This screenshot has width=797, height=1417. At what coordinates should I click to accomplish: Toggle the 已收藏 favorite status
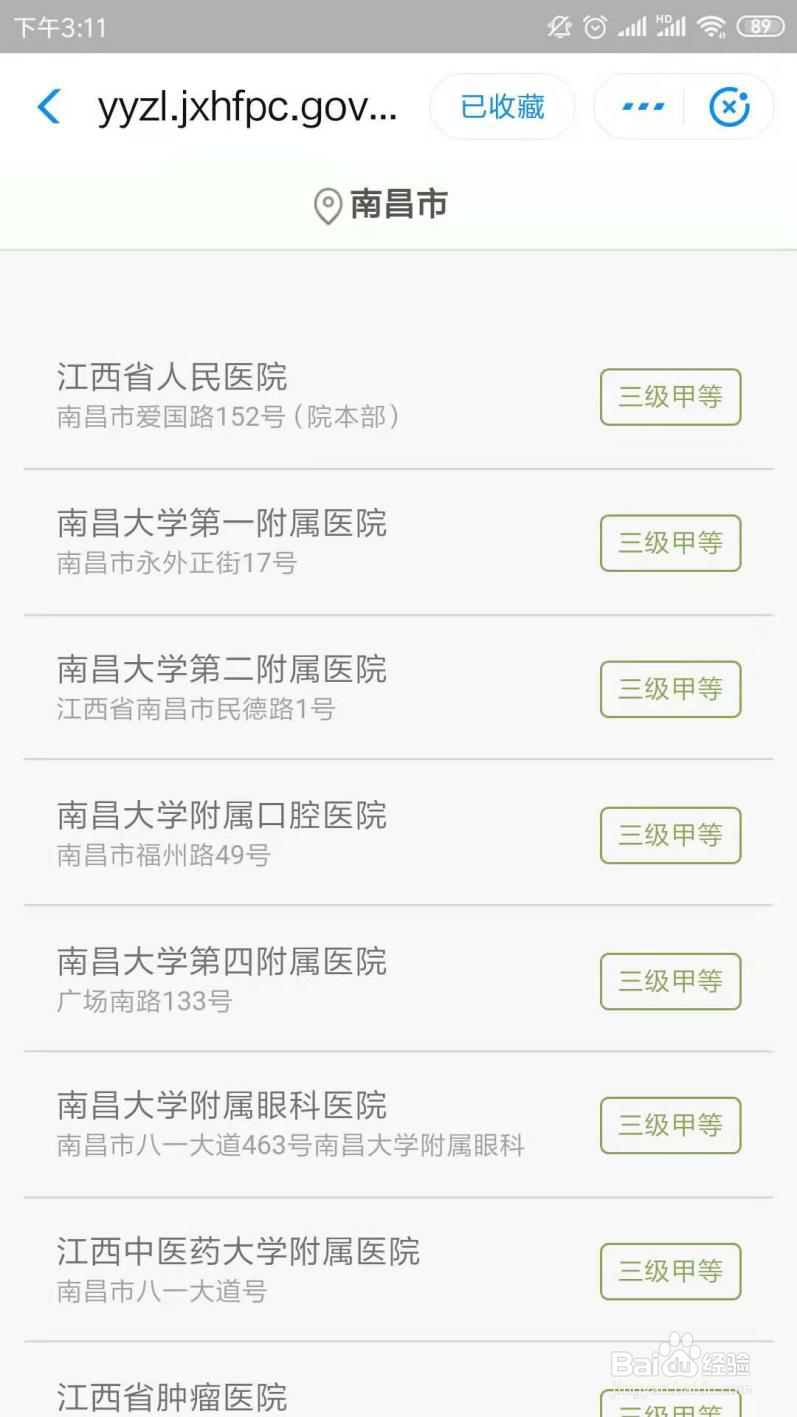(502, 107)
